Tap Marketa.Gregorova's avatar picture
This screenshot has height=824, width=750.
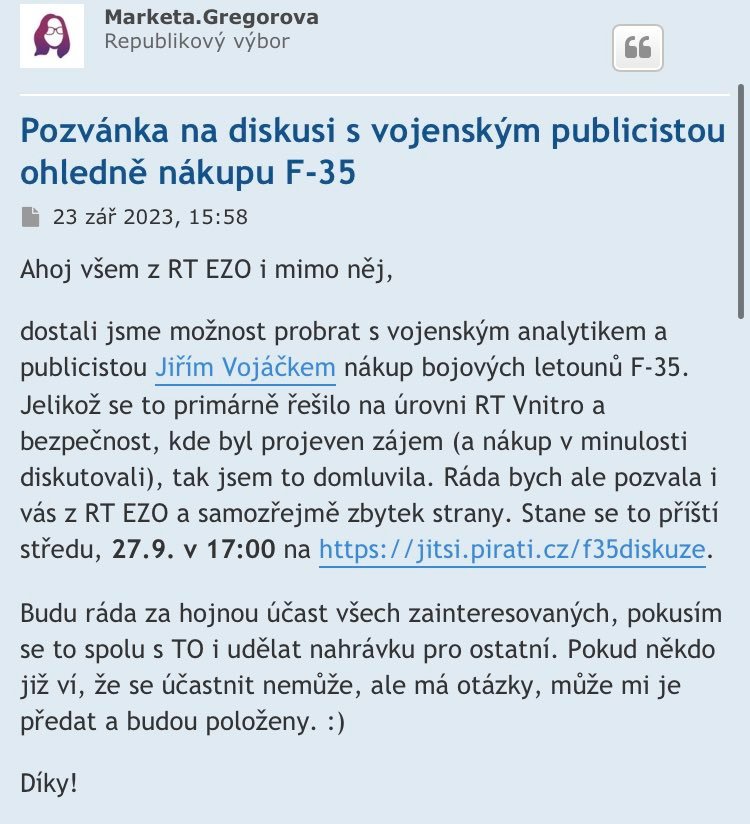(x=52, y=36)
